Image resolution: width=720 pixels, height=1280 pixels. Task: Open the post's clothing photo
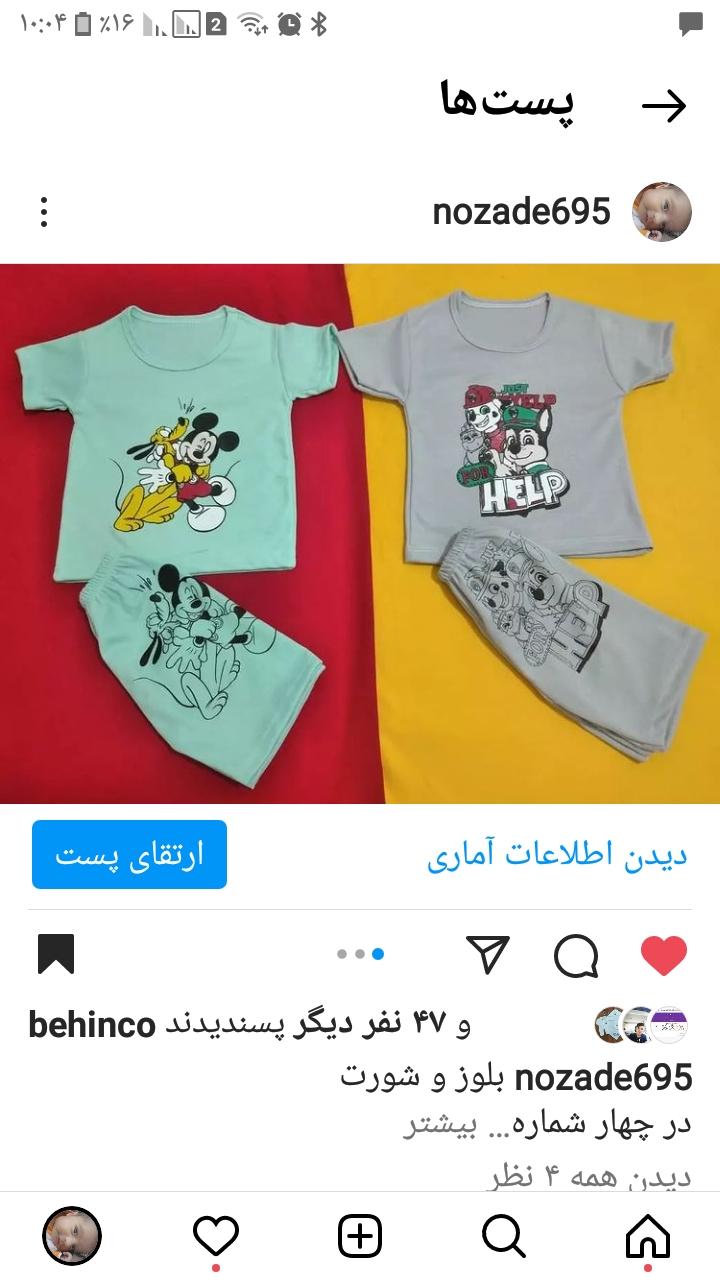pyautogui.click(x=360, y=533)
